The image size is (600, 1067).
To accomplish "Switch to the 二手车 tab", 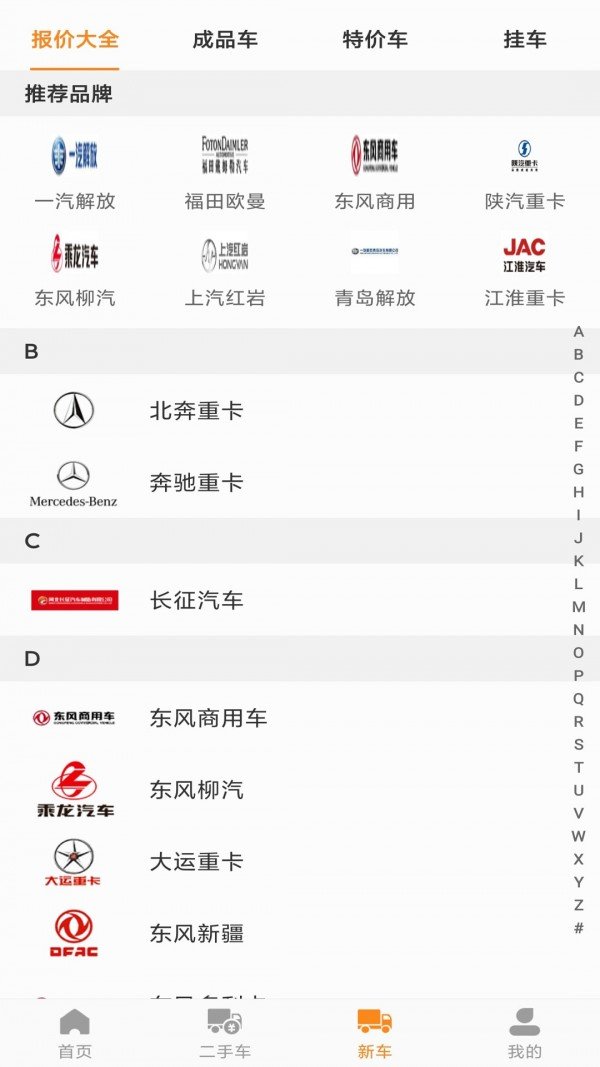I will point(225,1034).
